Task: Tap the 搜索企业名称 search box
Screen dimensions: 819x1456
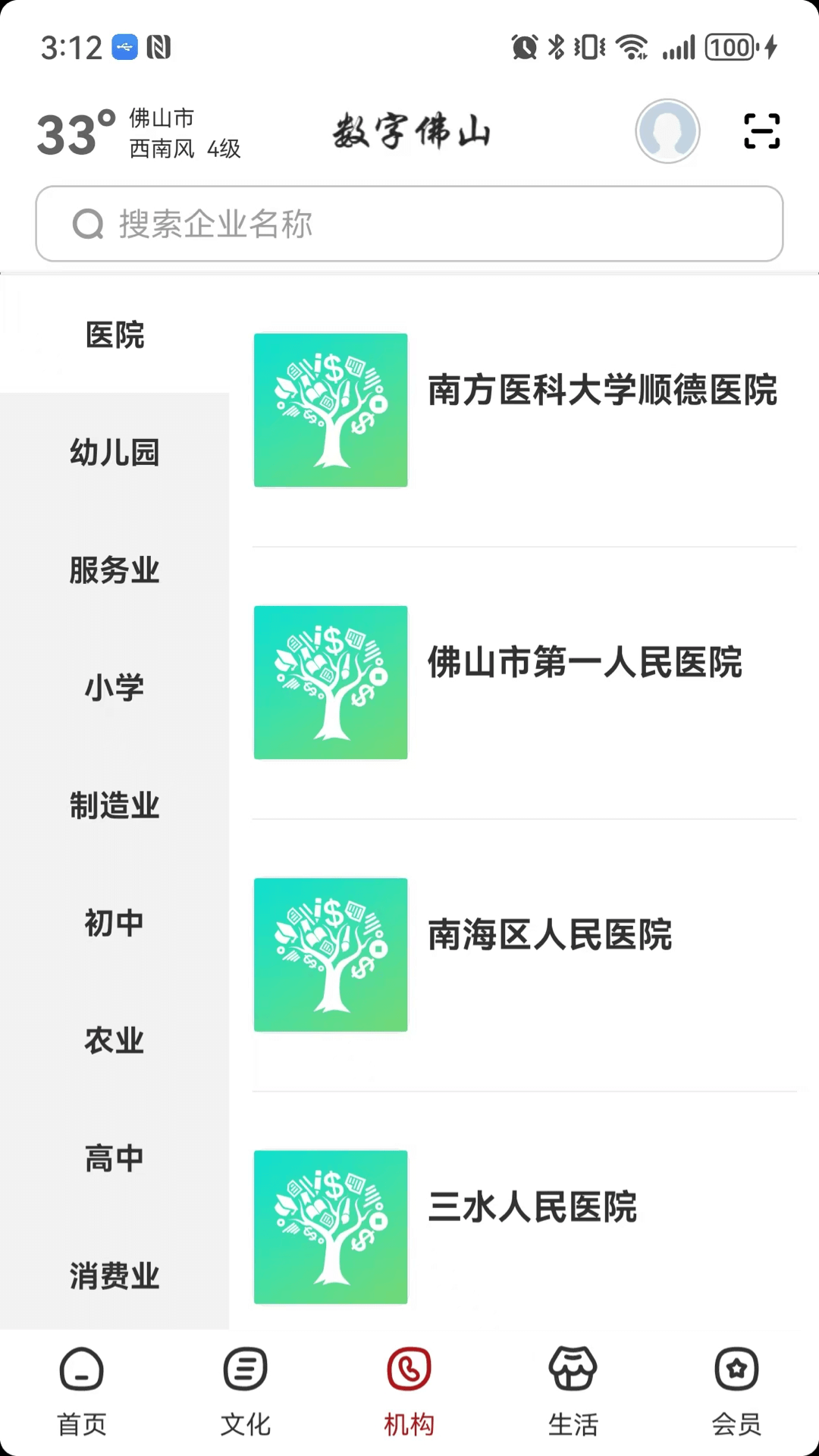Action: coord(409,224)
